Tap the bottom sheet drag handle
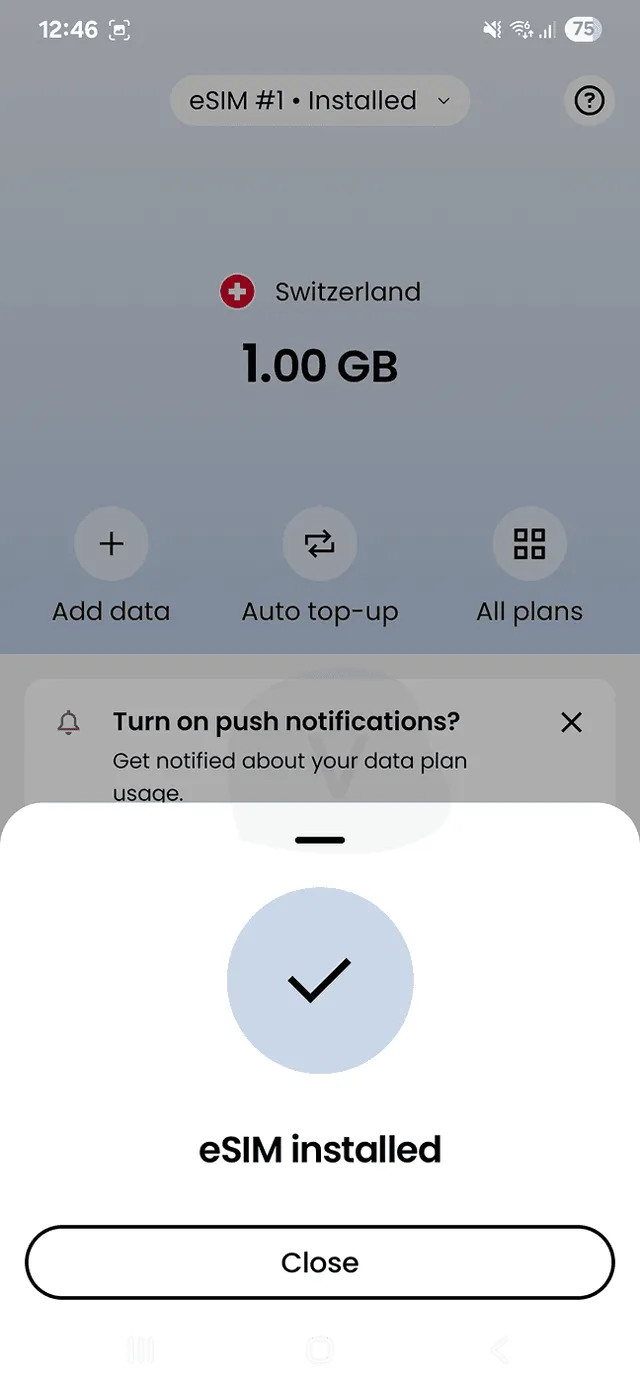 pyautogui.click(x=320, y=840)
